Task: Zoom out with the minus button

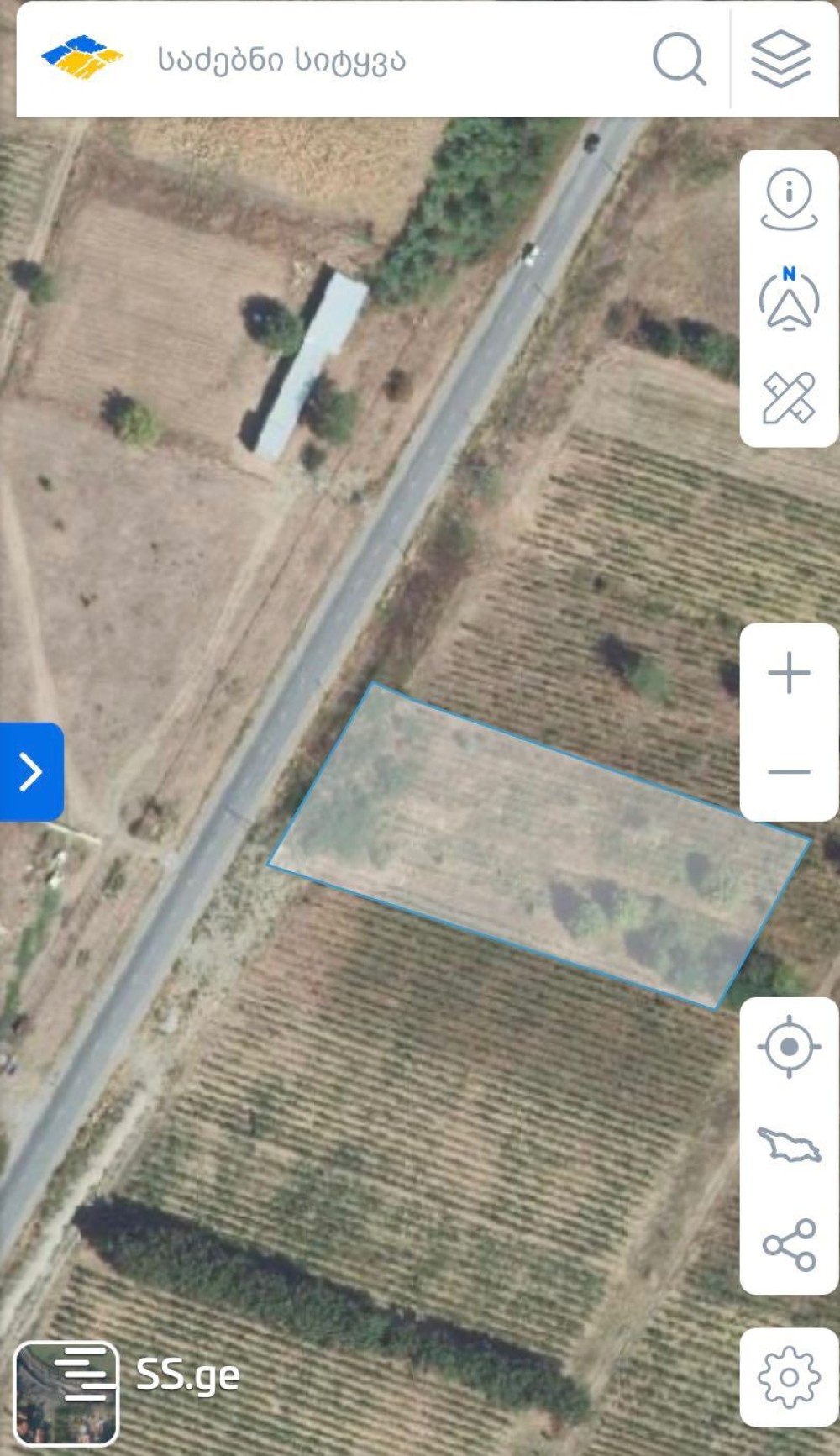Action: (789, 771)
